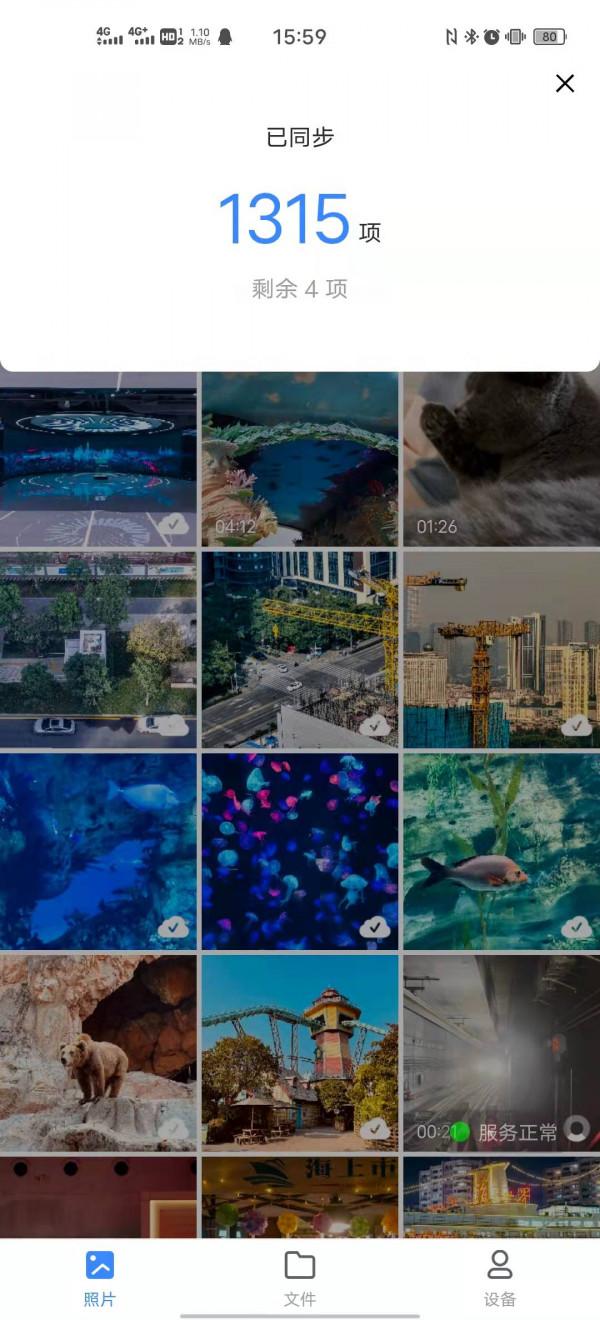Switch to the 文件 tab
600x1320 pixels.
(x=300, y=1278)
